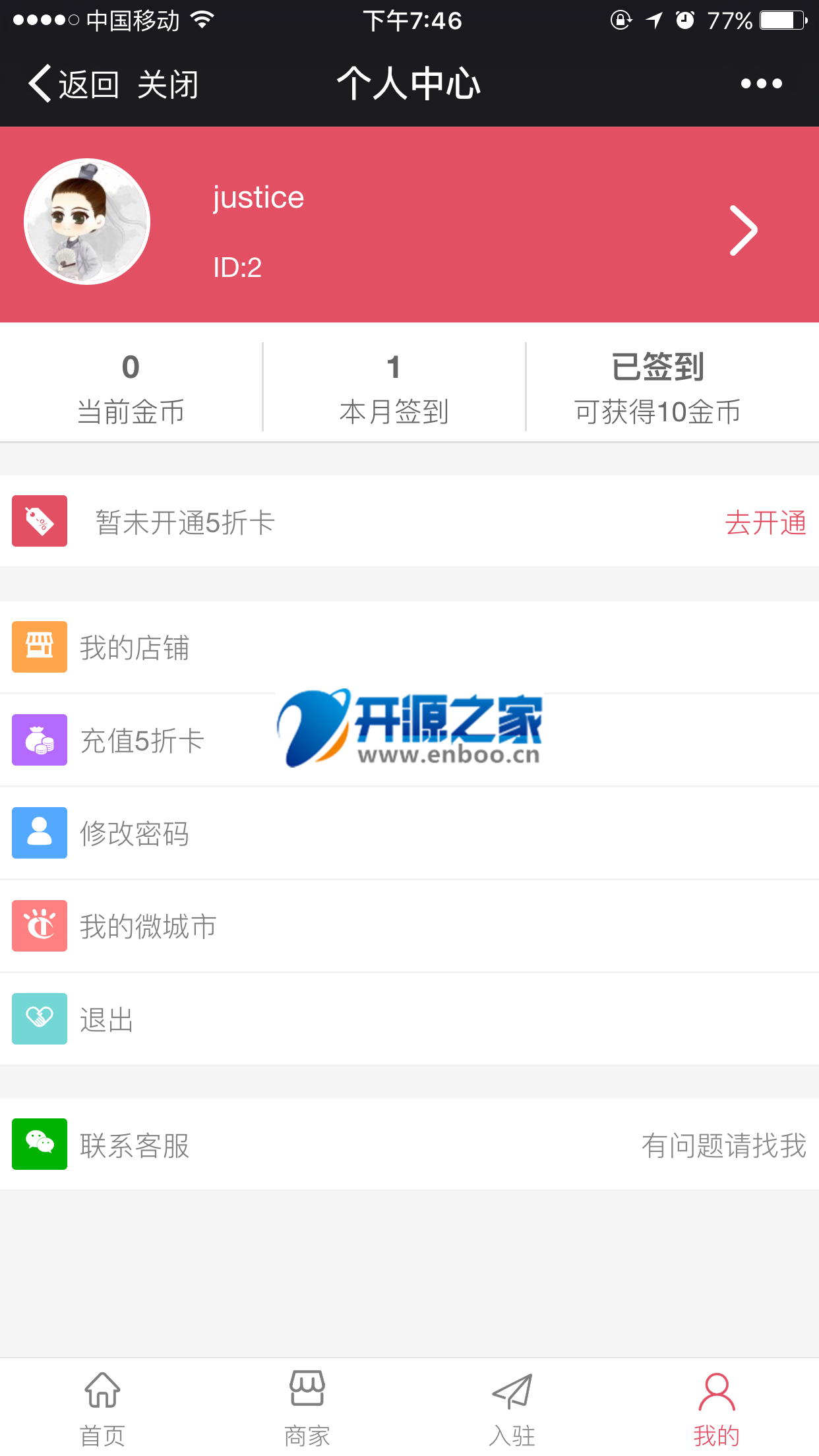Open justice profile details chevron
Screen dimensions: 819x1456
click(x=743, y=230)
